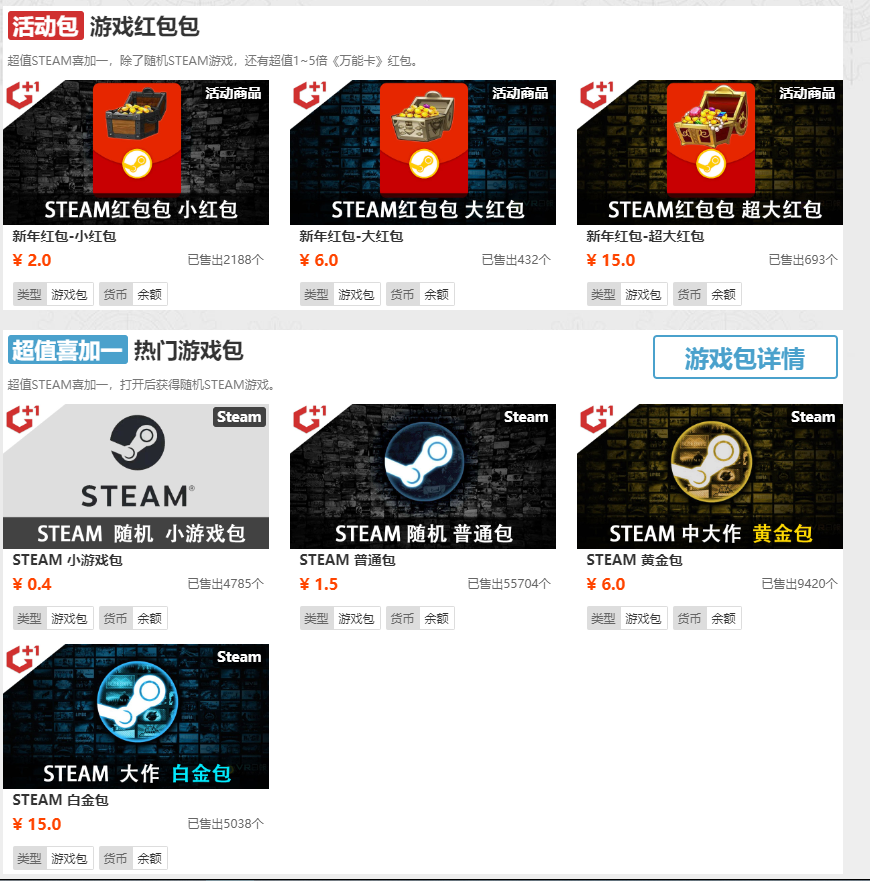Open the STEAM 普通包 product card
Screen dimensions: 870x881
click(422, 476)
